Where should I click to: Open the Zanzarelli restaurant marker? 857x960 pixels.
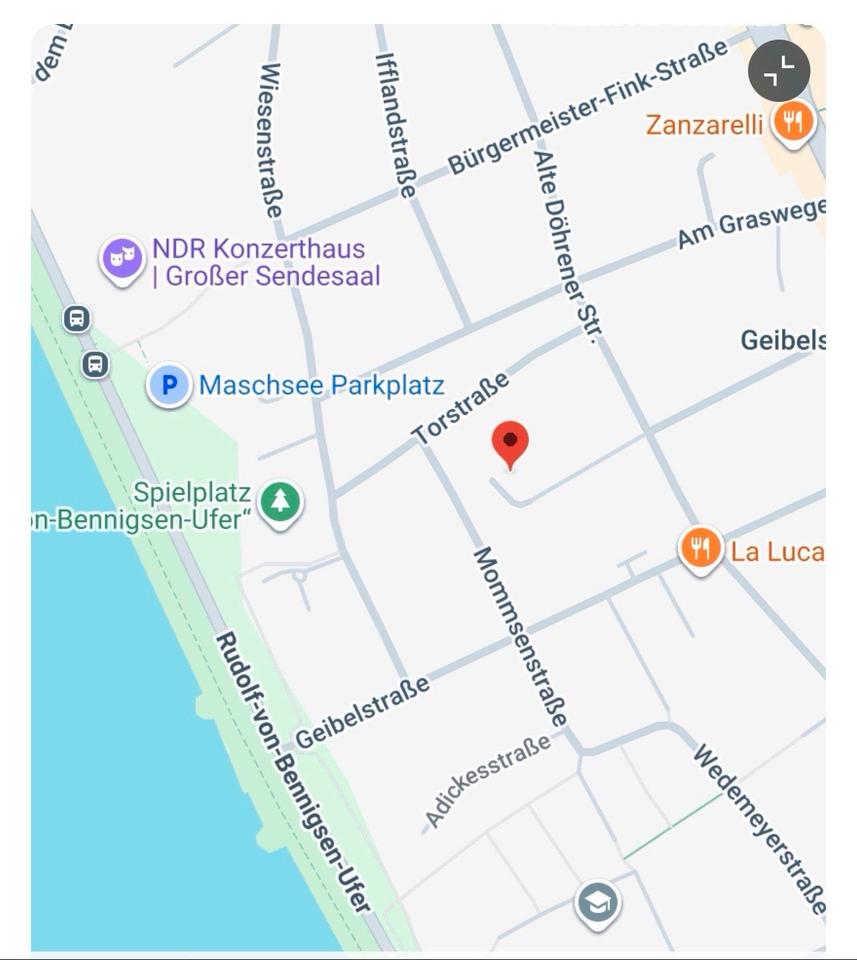point(794,123)
